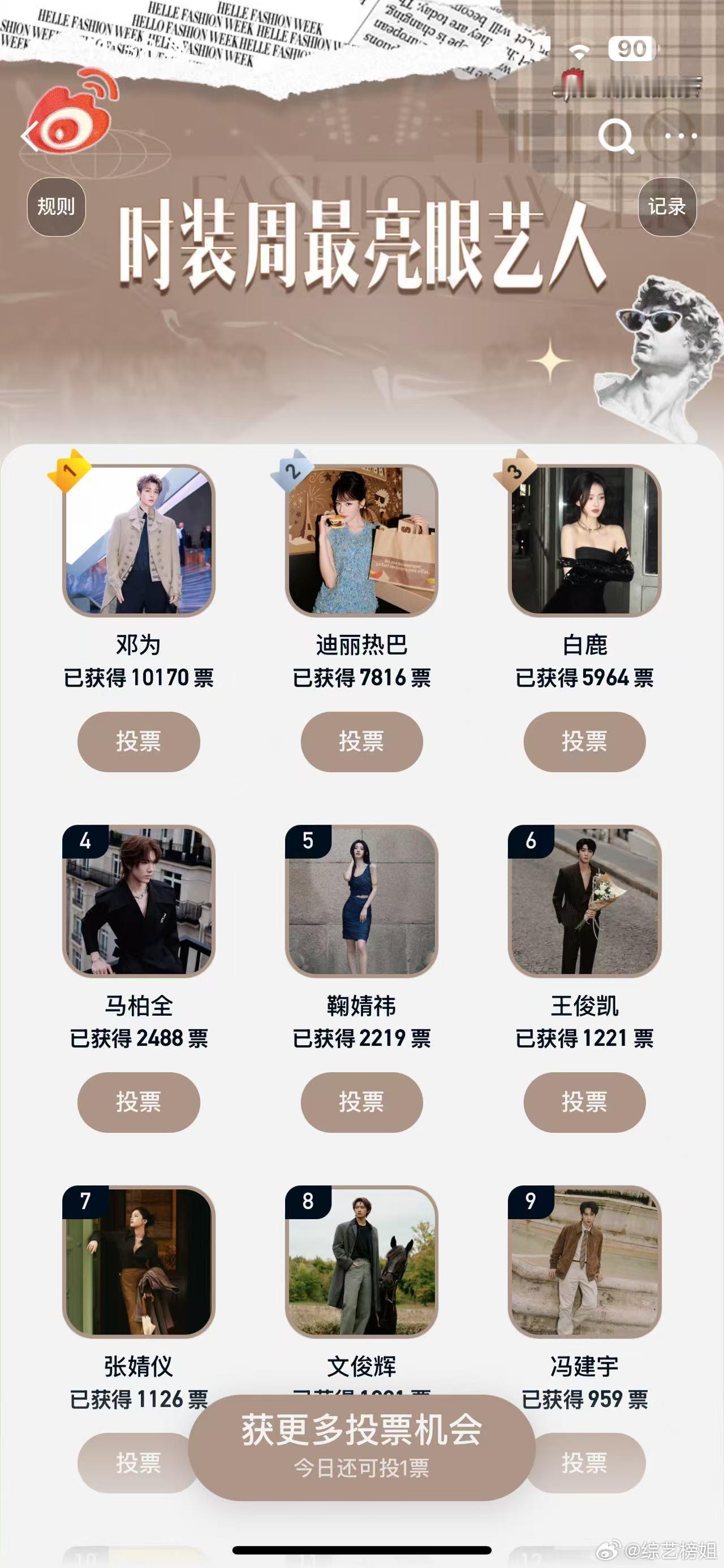This screenshot has height=1568, width=724.
Task: Vote for 邓为 with 投票
Action: pyautogui.click(x=138, y=742)
